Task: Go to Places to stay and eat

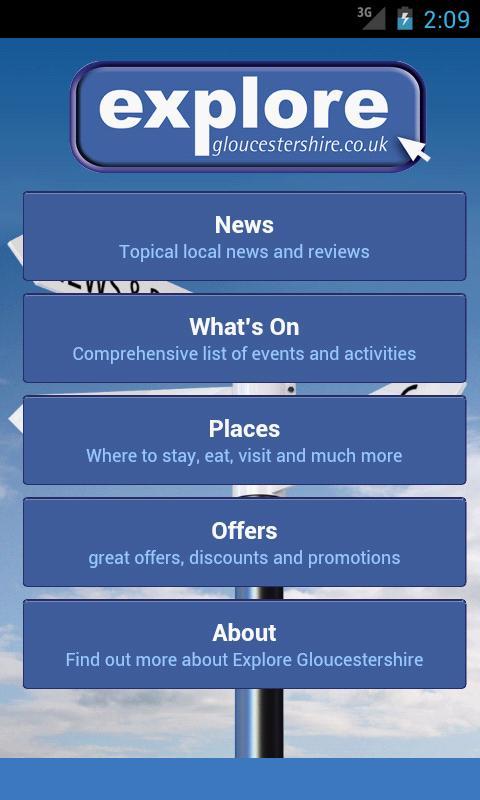Action: [244, 440]
